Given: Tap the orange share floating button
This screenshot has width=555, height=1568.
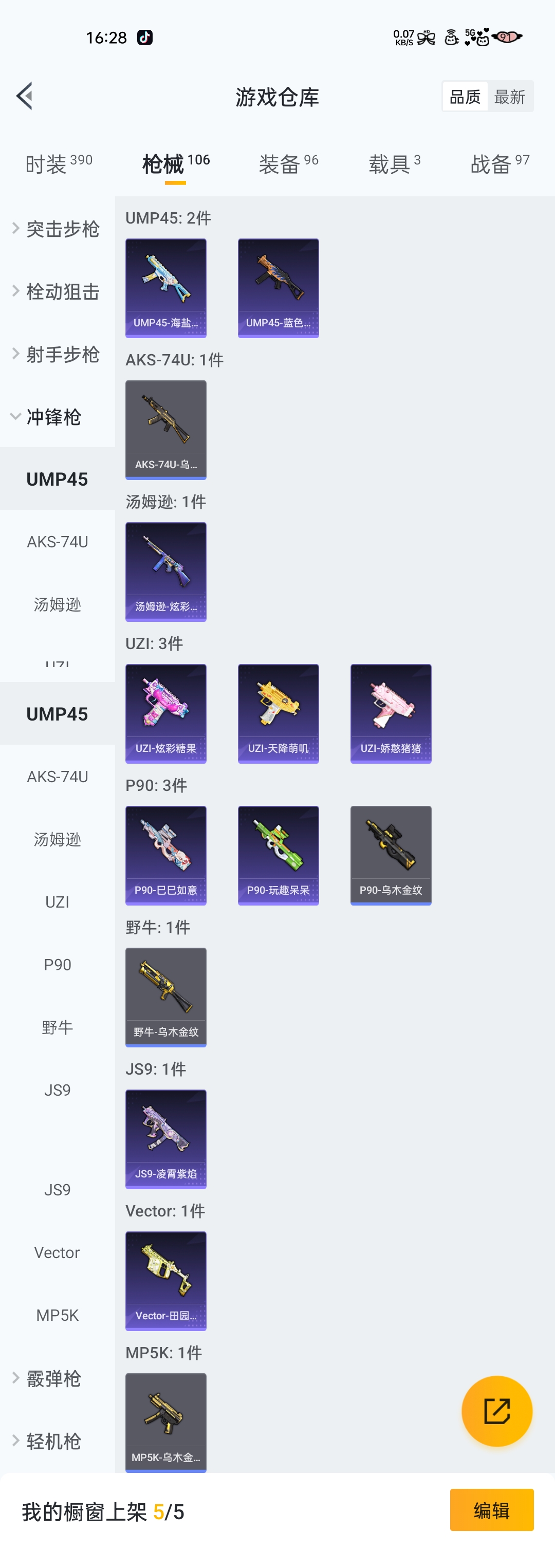Looking at the screenshot, I should pos(496,1411).
